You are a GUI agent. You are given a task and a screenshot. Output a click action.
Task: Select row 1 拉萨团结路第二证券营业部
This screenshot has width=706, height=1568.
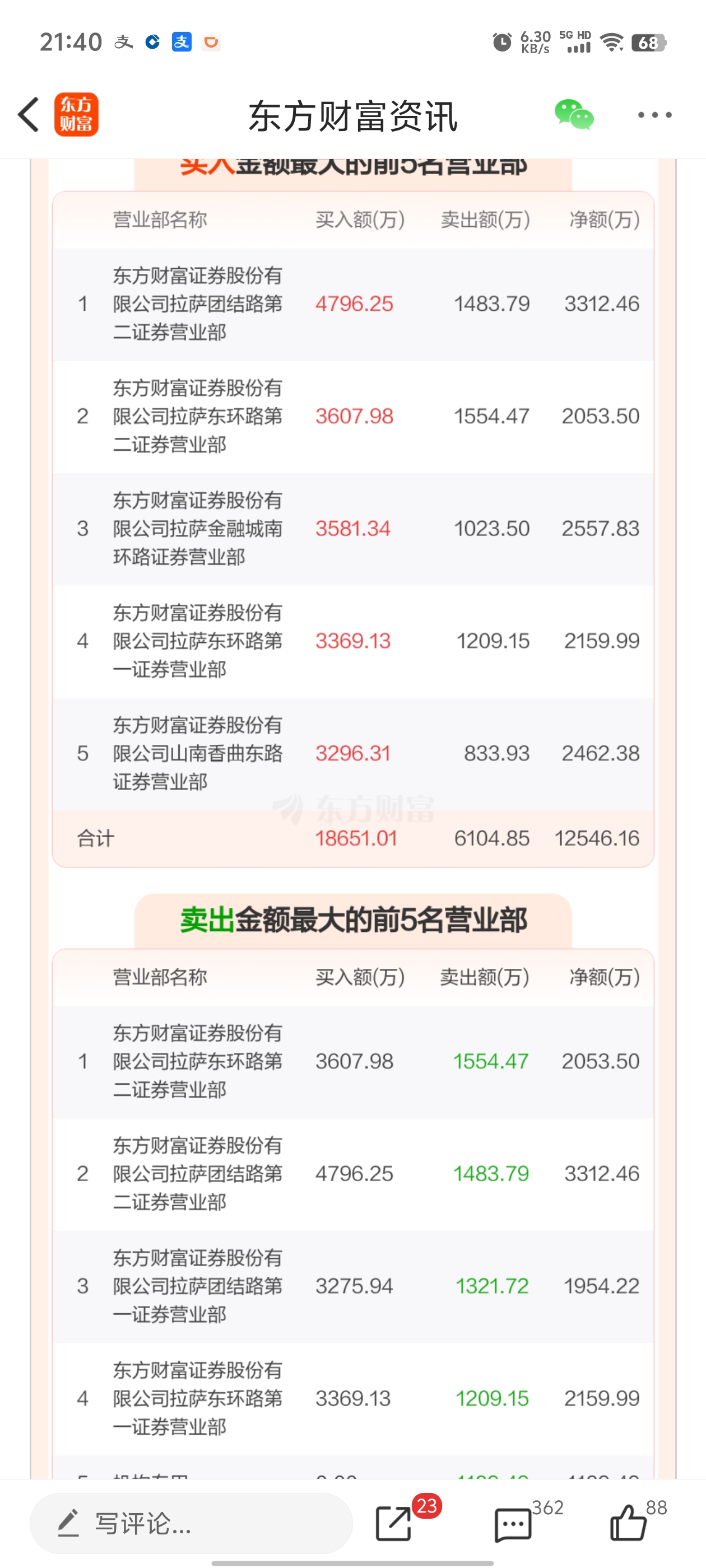tap(198, 303)
